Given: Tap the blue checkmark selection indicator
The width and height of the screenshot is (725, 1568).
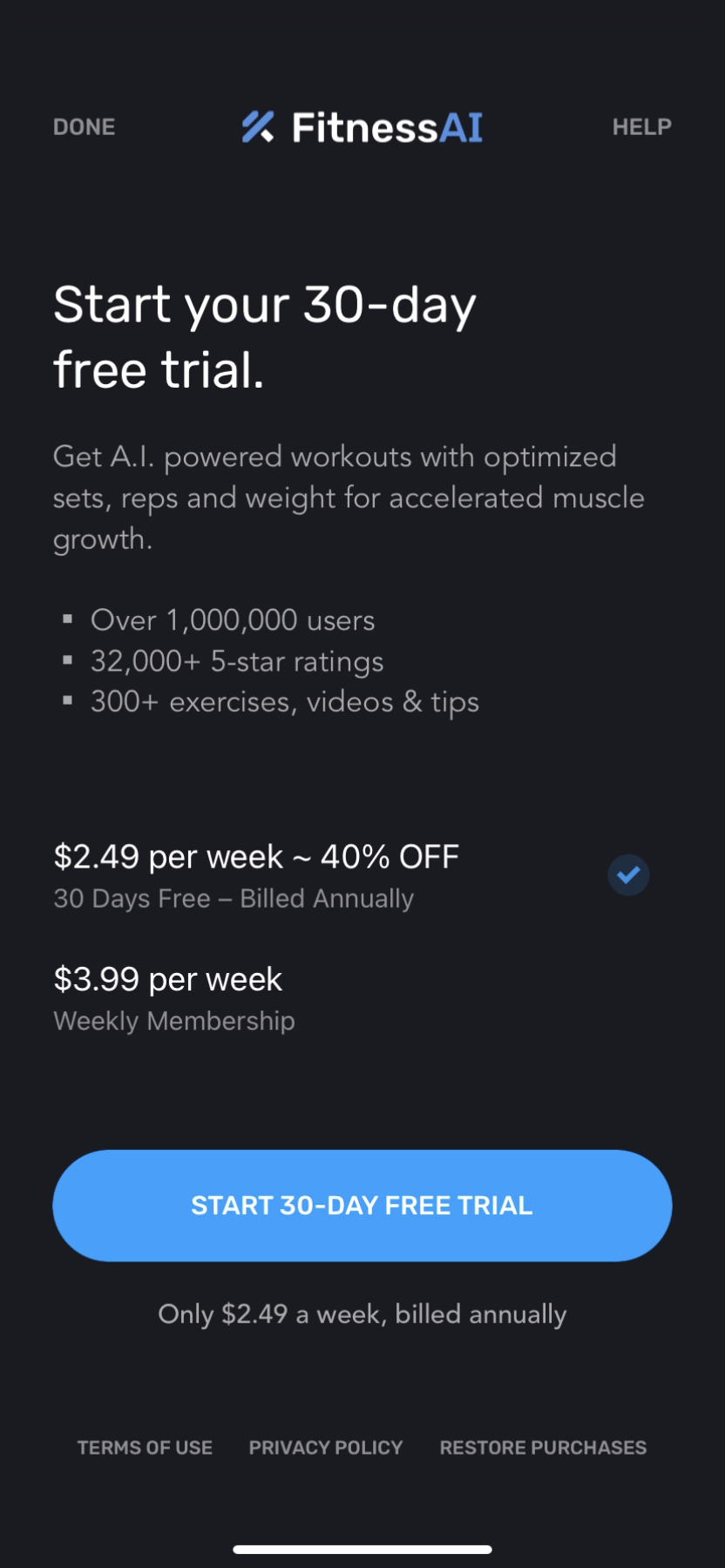Looking at the screenshot, I should 627,875.
